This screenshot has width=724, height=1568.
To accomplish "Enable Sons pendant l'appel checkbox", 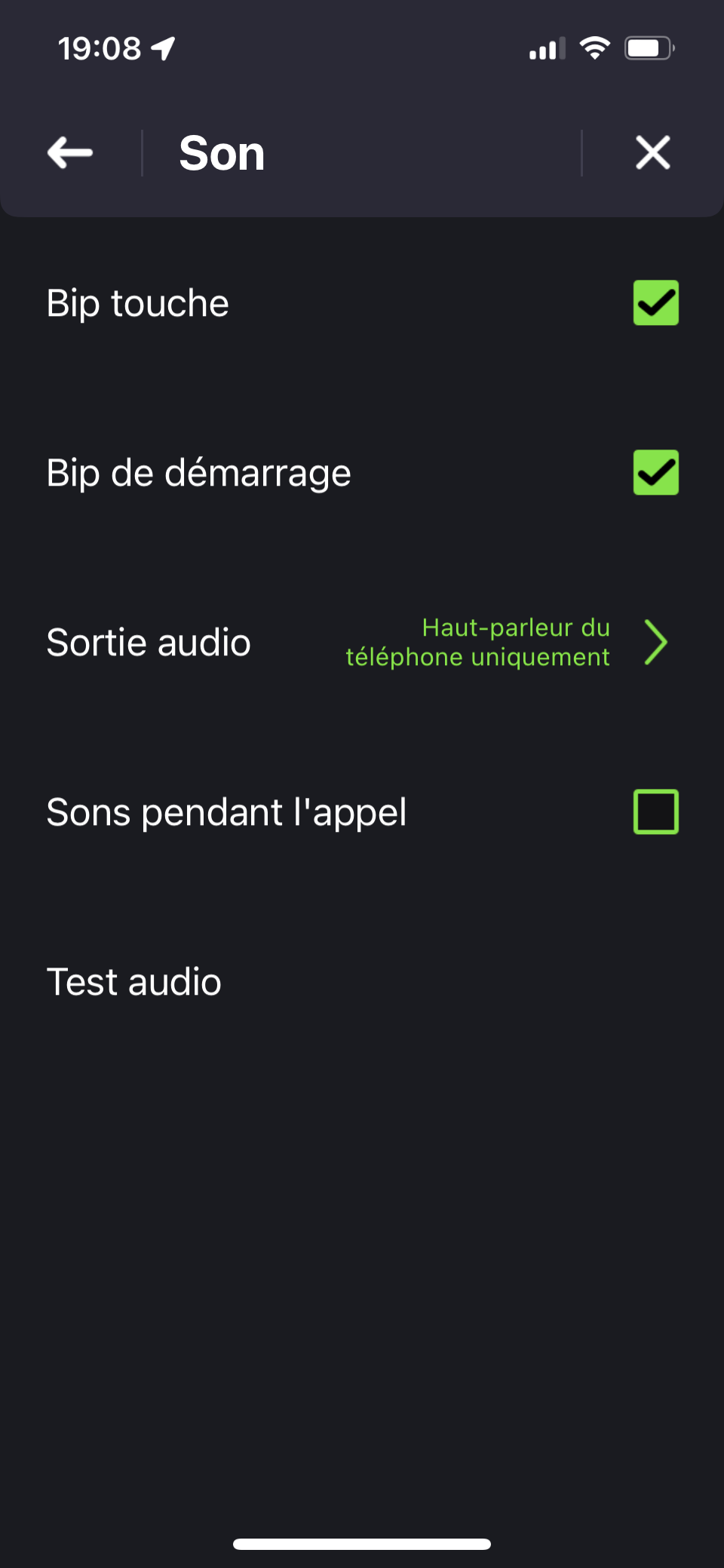I will [655, 812].
